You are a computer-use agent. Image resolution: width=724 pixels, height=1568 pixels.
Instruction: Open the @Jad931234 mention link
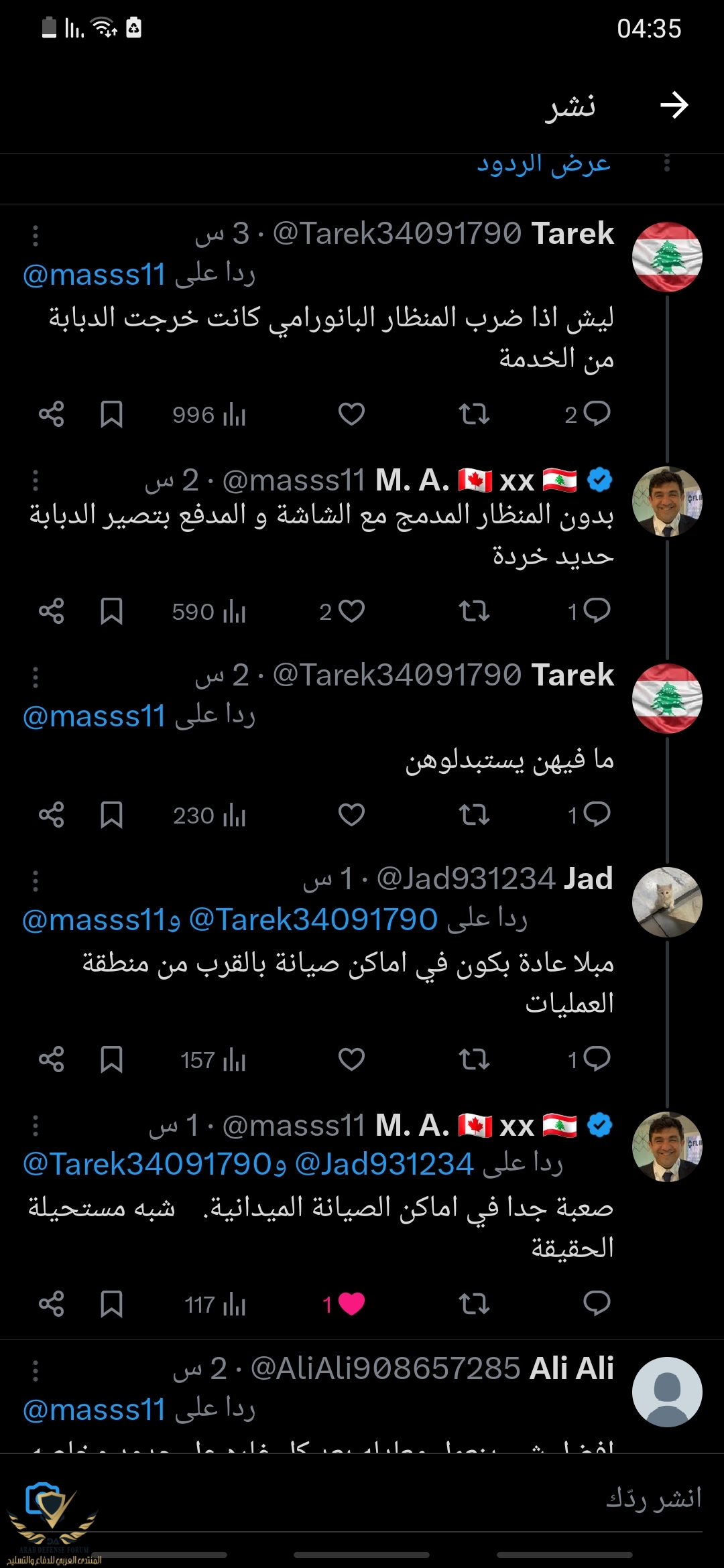click(x=384, y=1165)
